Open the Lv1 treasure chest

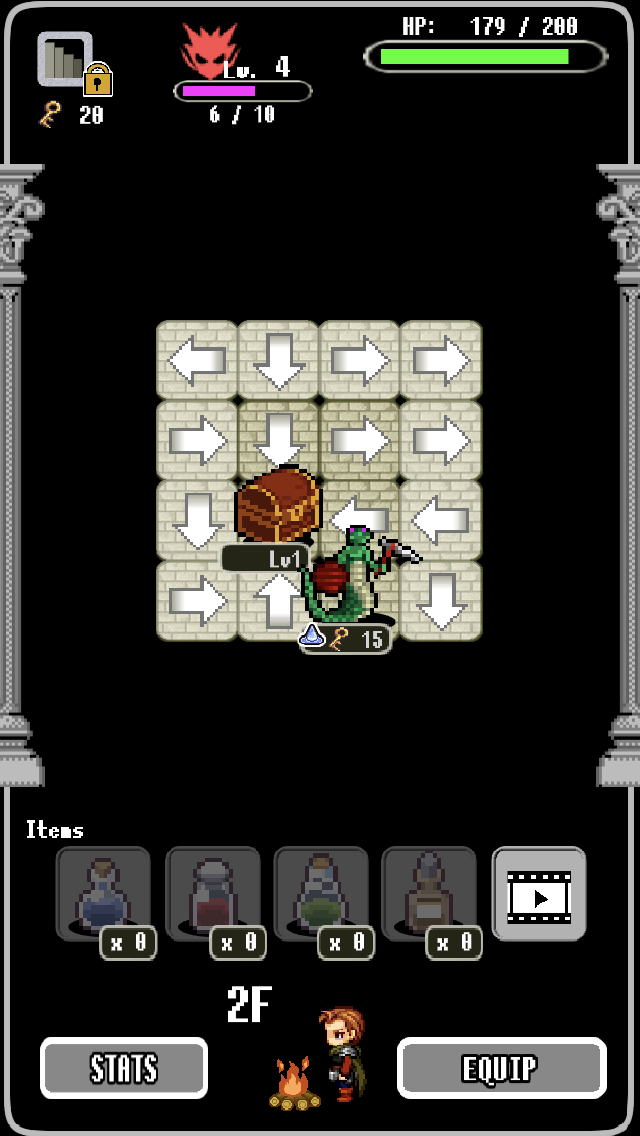(278, 508)
